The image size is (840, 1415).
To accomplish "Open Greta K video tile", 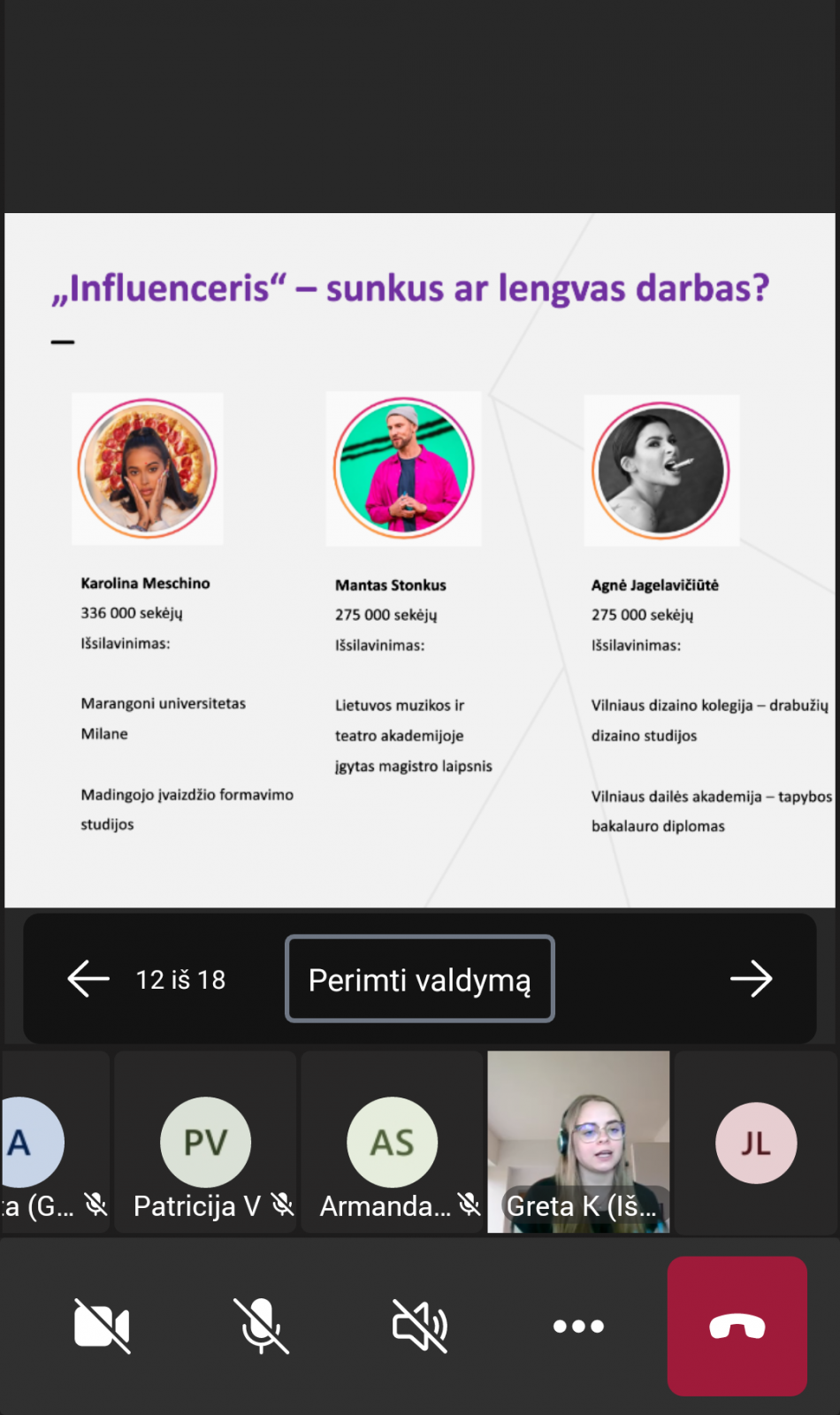I will pyautogui.click(x=578, y=1142).
